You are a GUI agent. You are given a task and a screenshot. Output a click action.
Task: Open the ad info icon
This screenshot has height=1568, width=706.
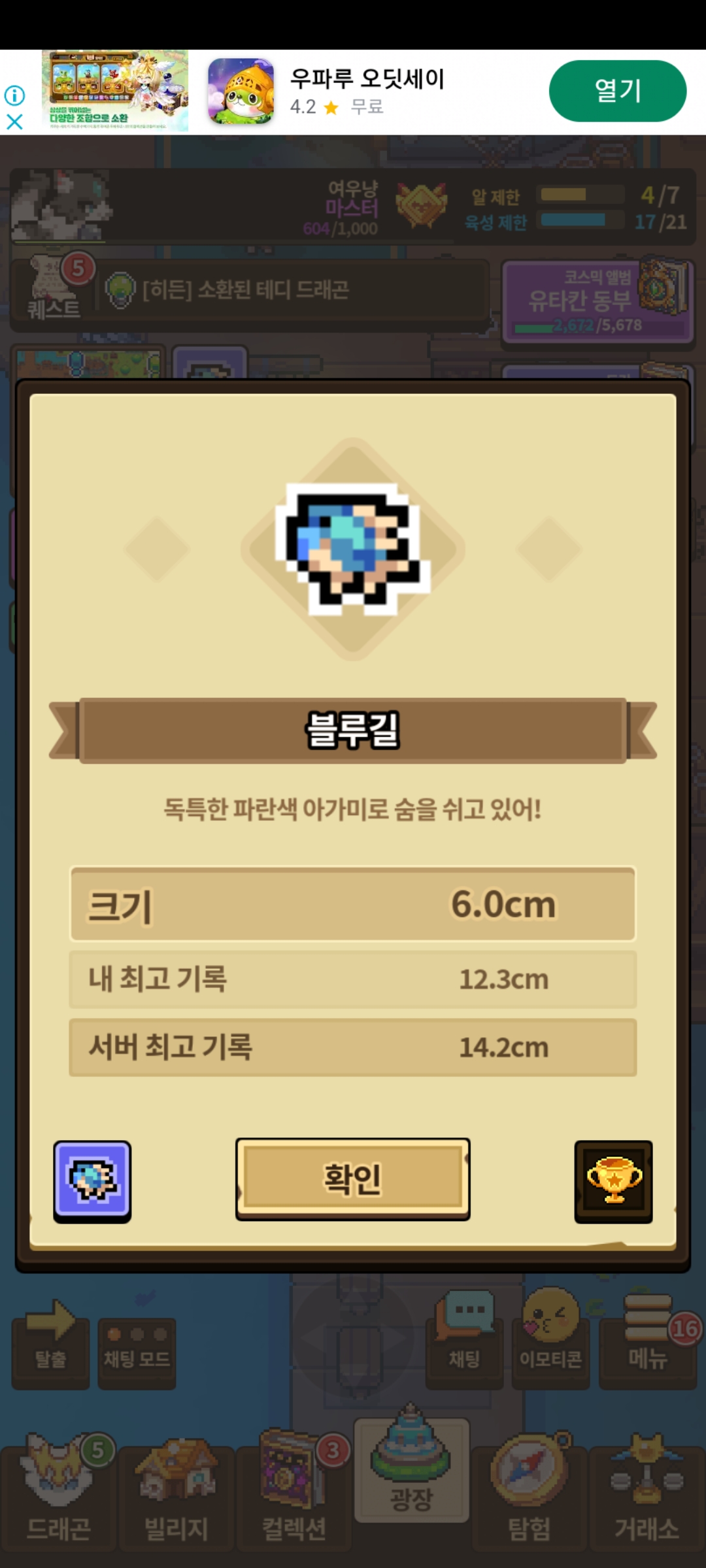pos(14,95)
